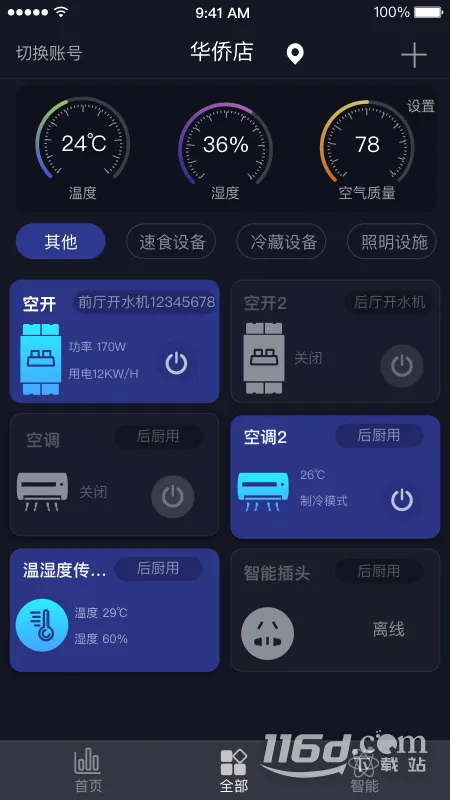Toggle the power button on 空调2
This screenshot has height=800, width=450.
pyautogui.click(x=402, y=499)
